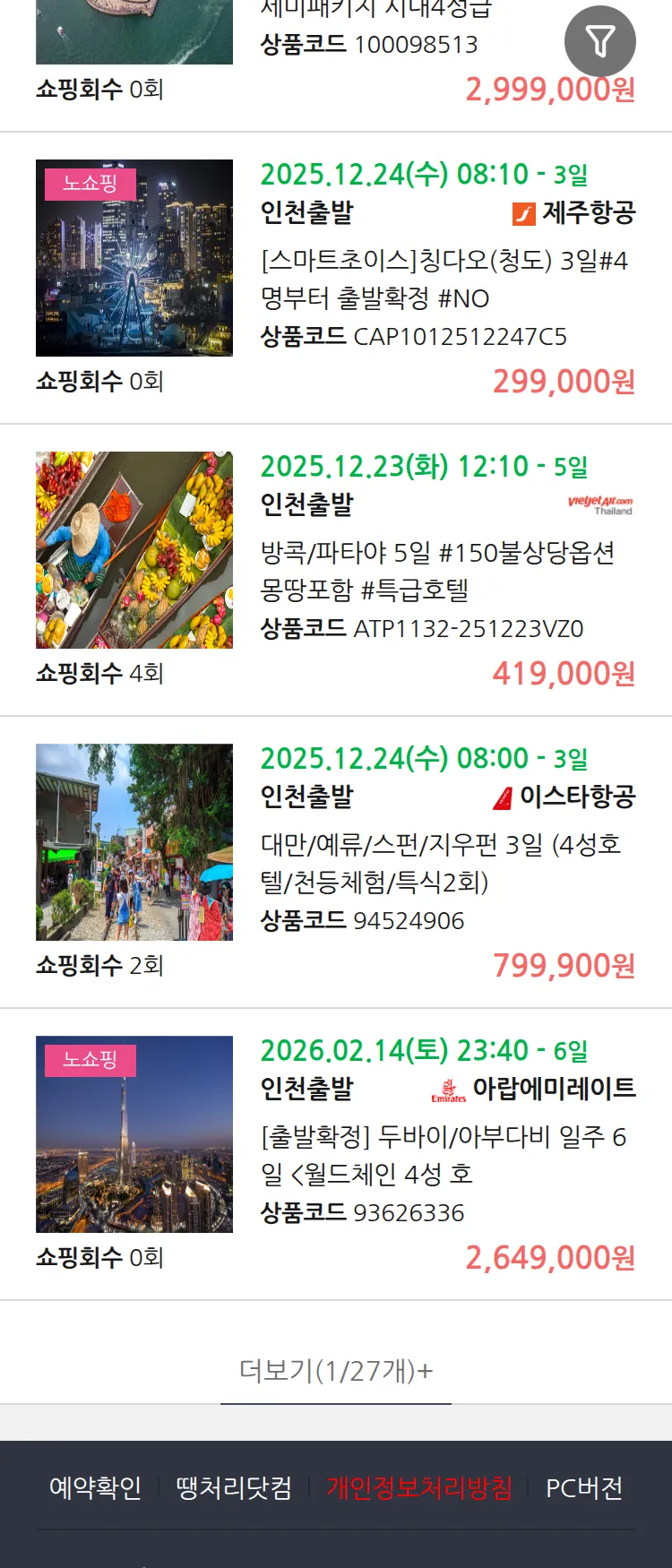The image size is (672, 1568).
Task: Open the 두바이/아부다비 일주 6일 package
Action: 443,1155
